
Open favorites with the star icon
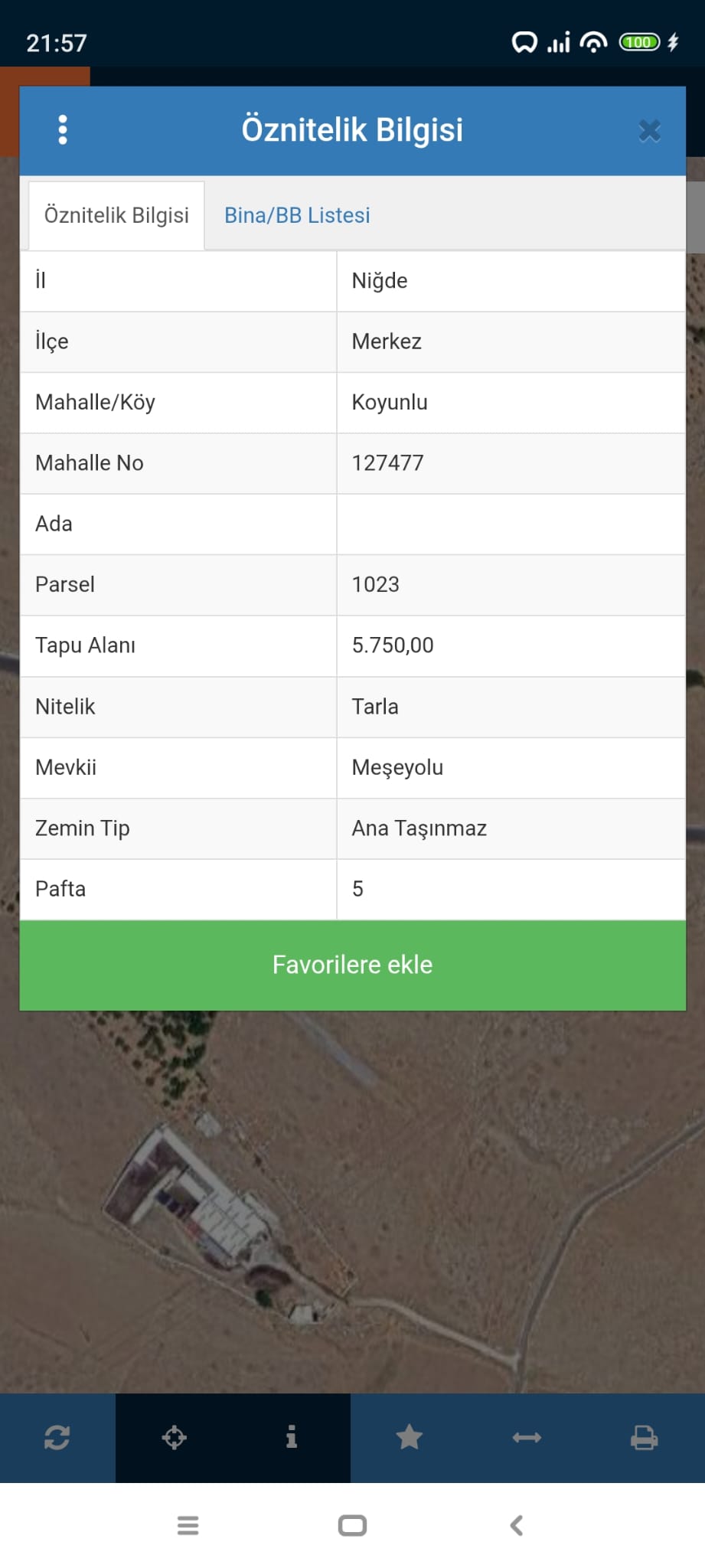tap(410, 1438)
